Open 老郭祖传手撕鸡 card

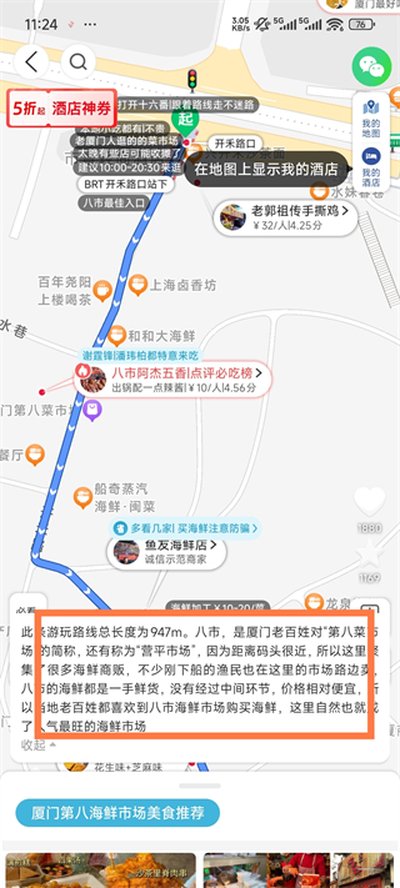[286, 218]
